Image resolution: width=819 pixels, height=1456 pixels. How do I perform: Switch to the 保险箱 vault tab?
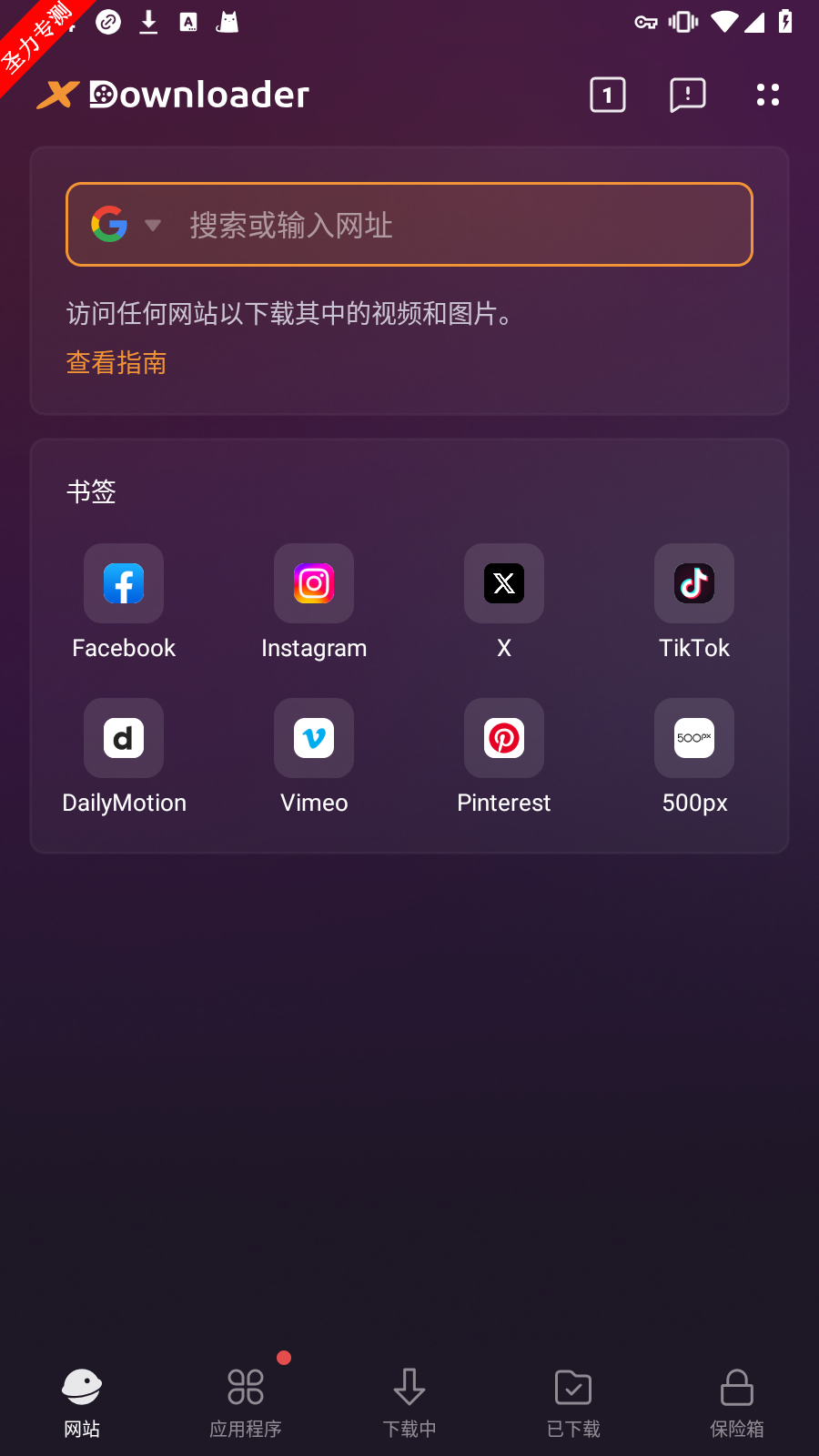tap(737, 1402)
